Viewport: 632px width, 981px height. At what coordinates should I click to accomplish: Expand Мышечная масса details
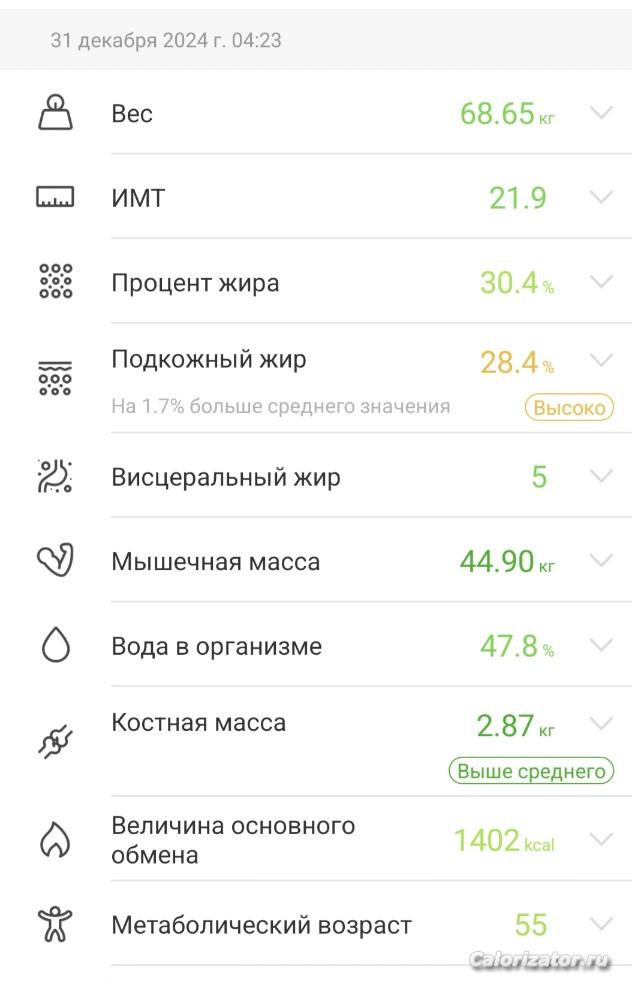pyautogui.click(x=601, y=560)
